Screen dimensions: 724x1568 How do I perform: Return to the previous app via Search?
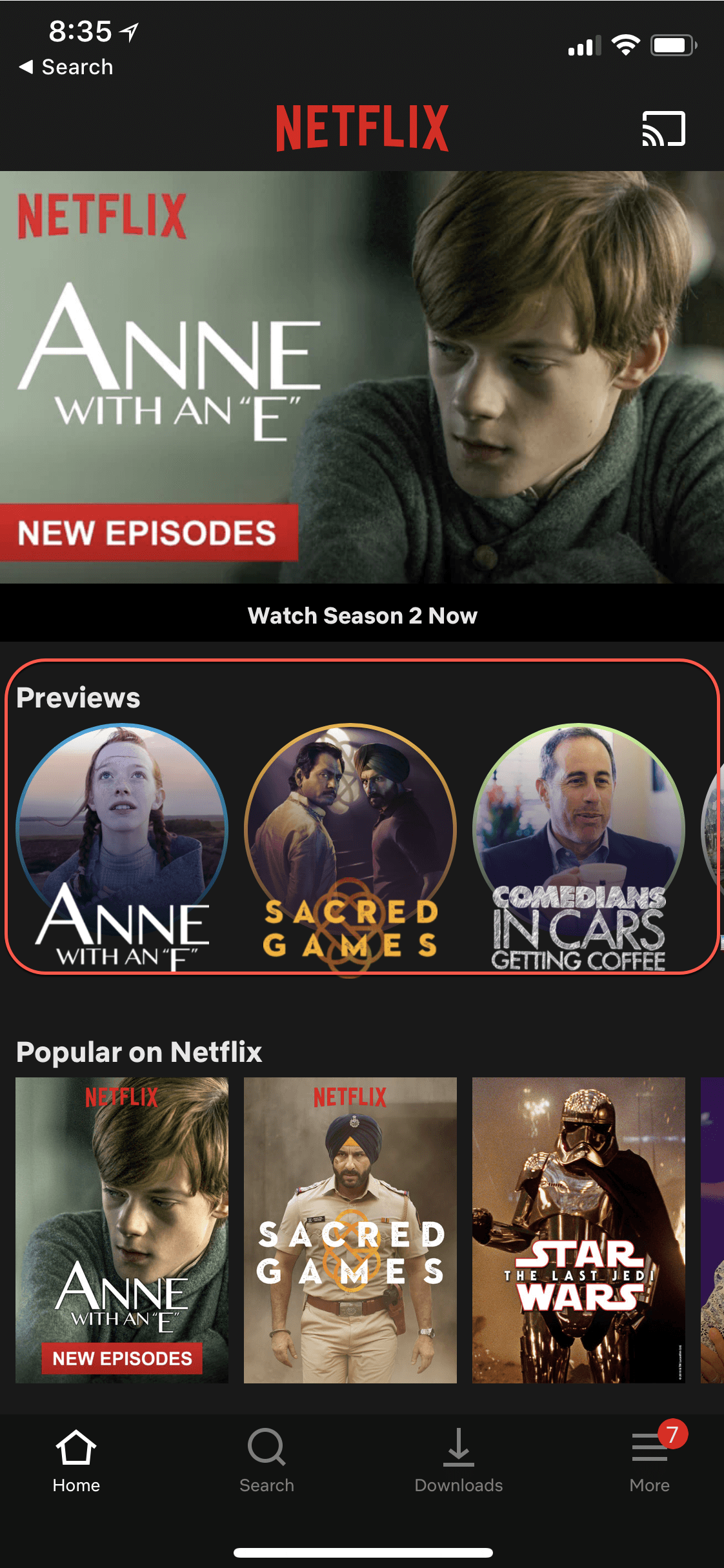pos(66,67)
